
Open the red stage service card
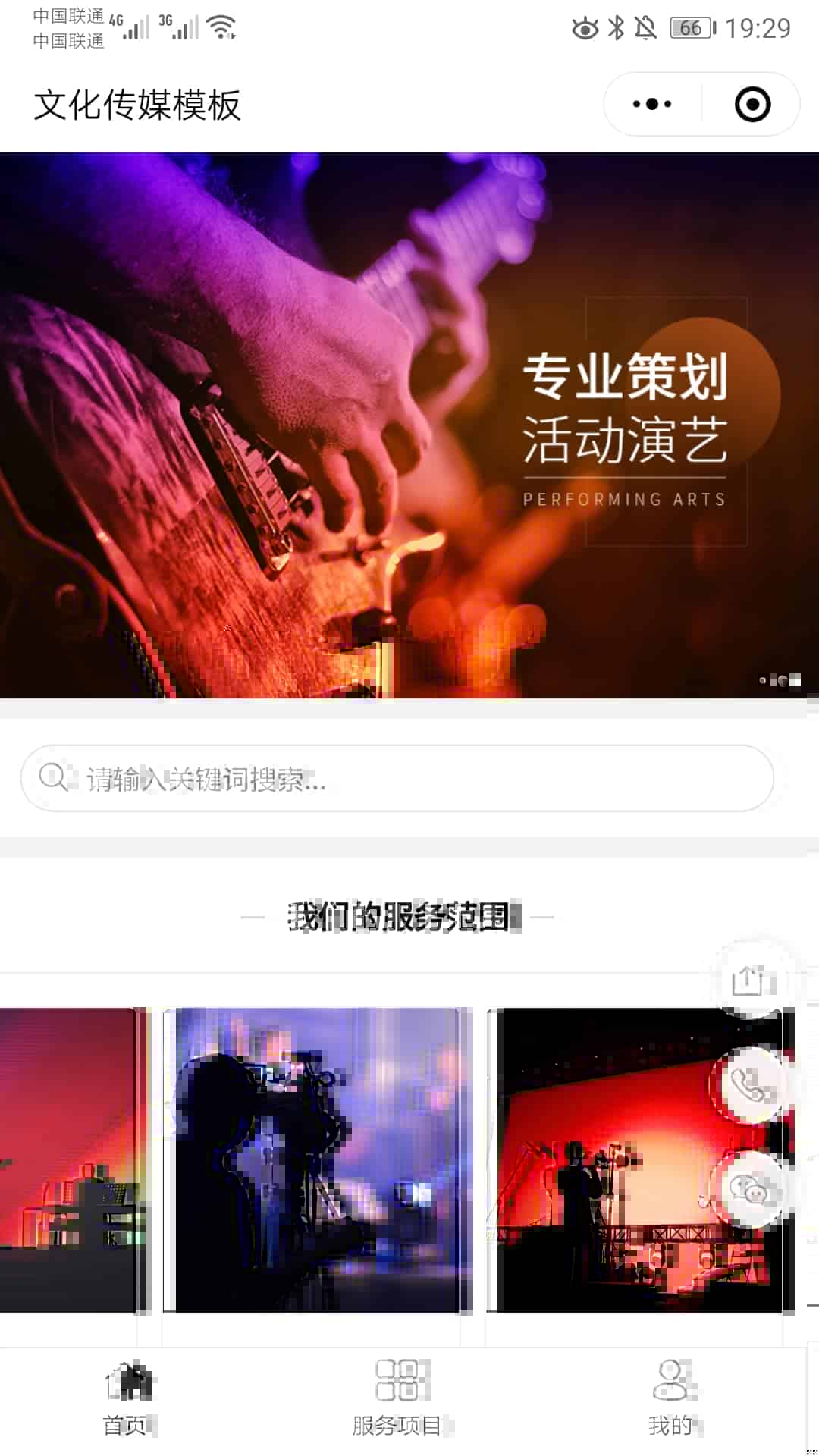[x=607, y=1160]
